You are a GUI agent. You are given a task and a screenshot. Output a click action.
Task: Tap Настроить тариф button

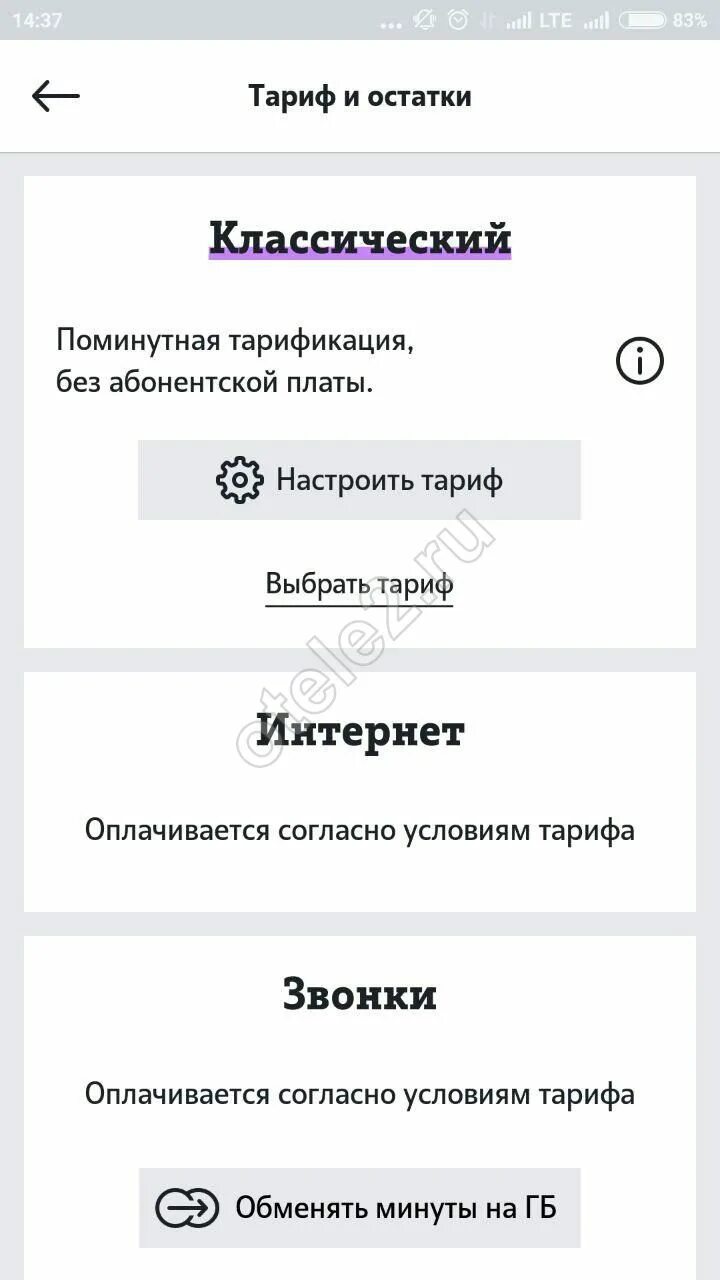[x=359, y=480]
